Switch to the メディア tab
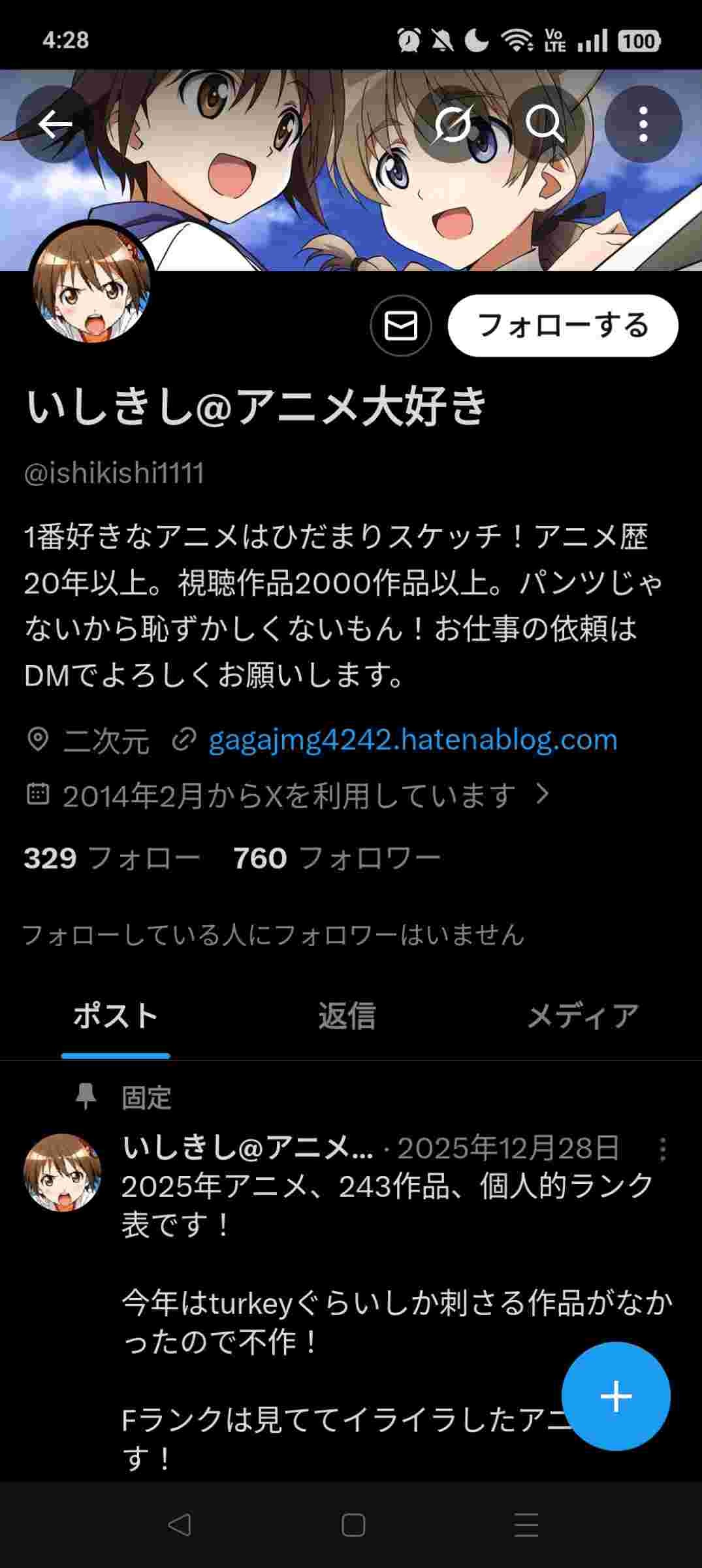 tap(582, 1016)
